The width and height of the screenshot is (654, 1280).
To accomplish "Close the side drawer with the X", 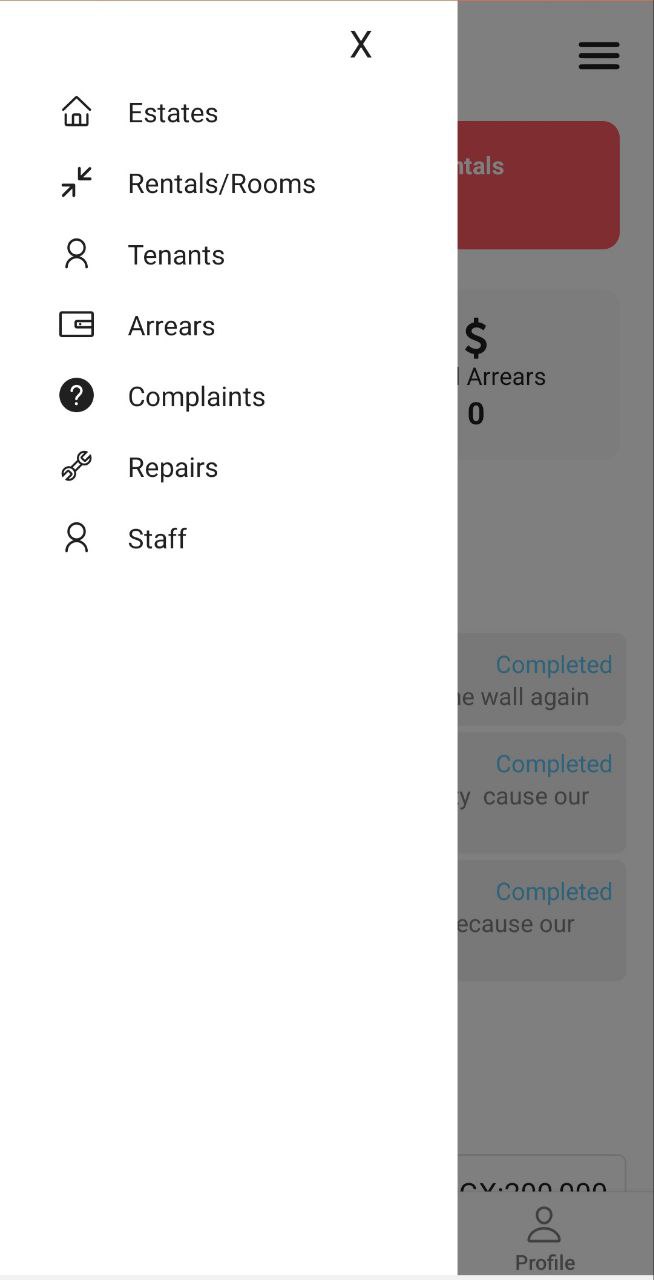I will [361, 44].
